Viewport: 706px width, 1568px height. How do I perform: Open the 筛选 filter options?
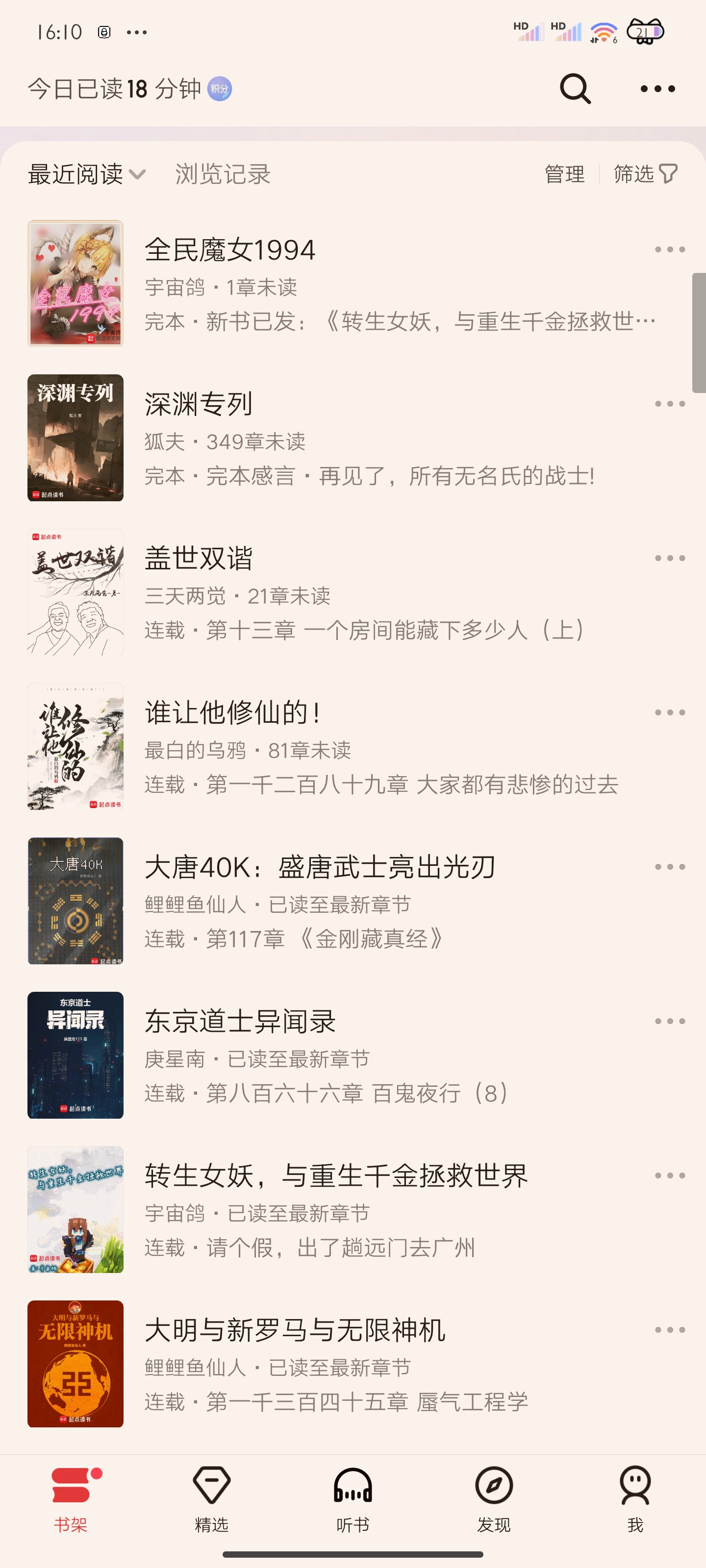point(645,174)
